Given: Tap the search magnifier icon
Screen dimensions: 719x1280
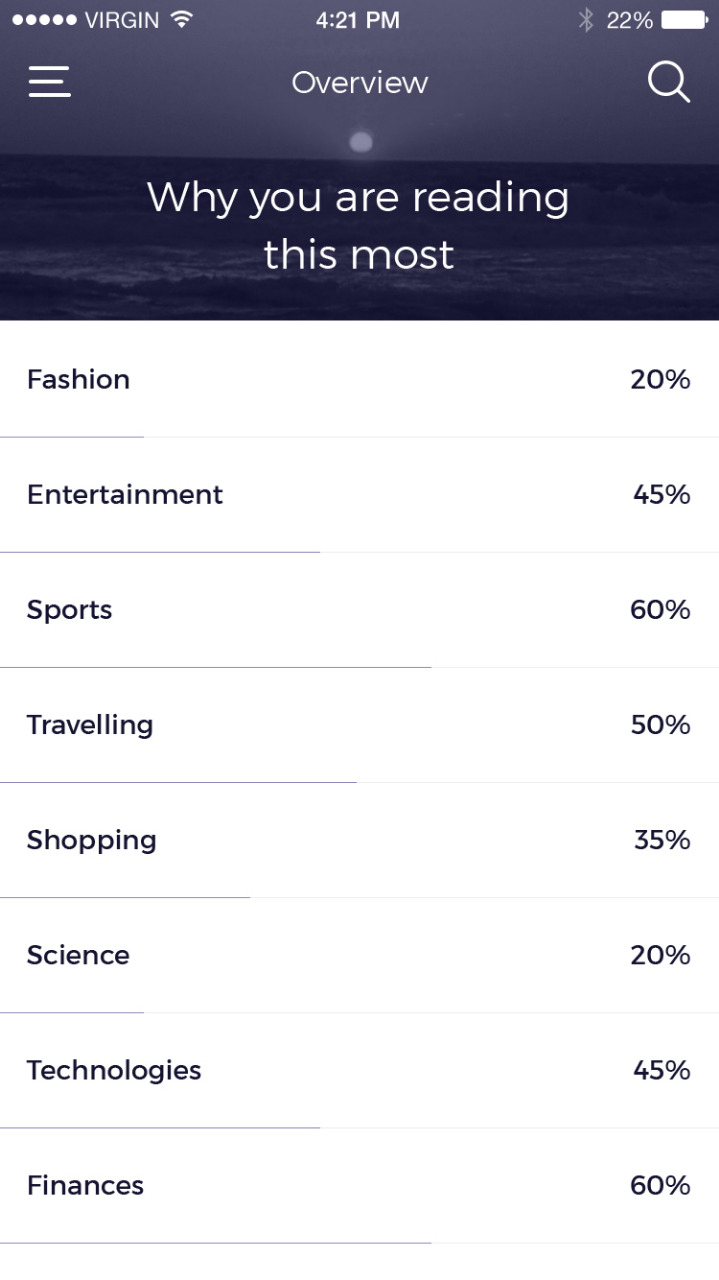Looking at the screenshot, I should 668,82.
